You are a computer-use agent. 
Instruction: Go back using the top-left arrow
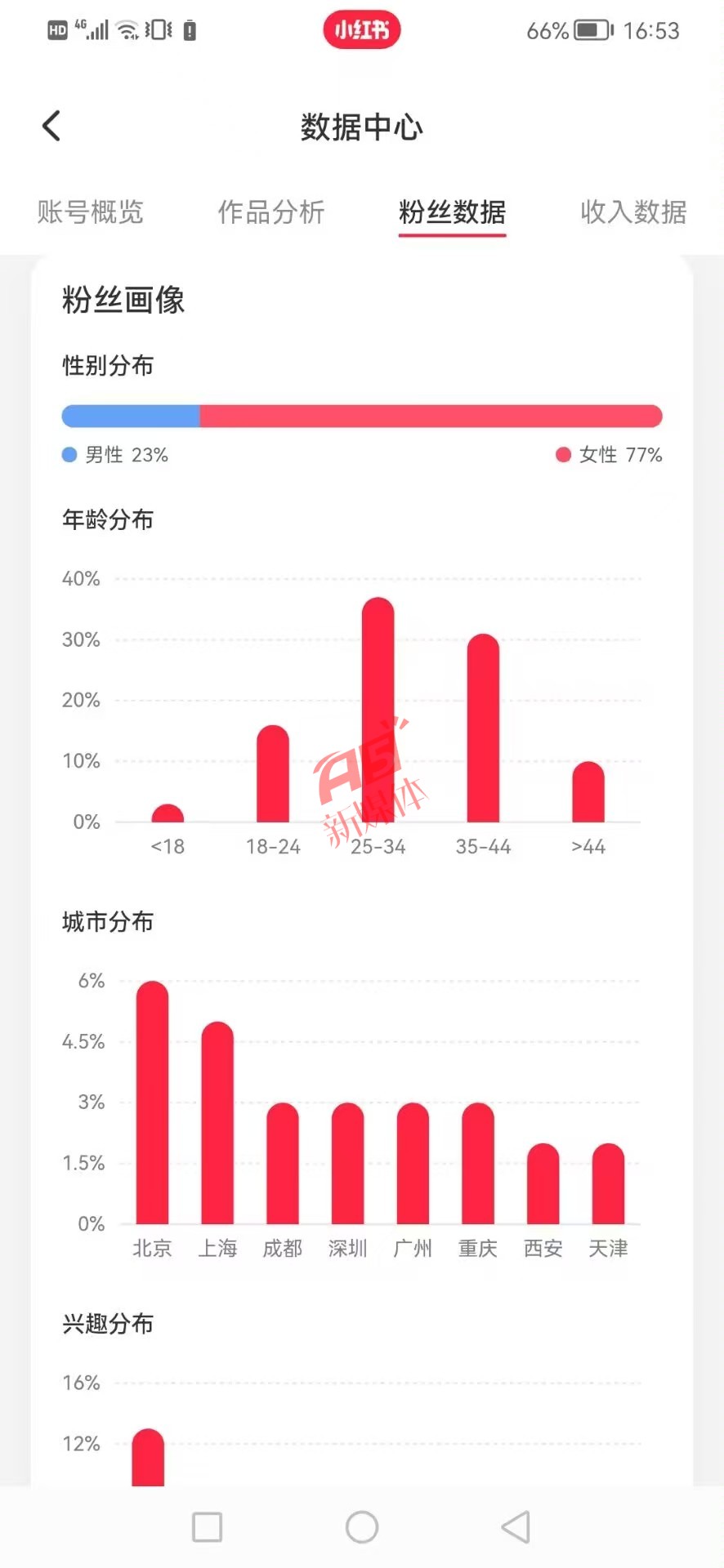(x=51, y=126)
